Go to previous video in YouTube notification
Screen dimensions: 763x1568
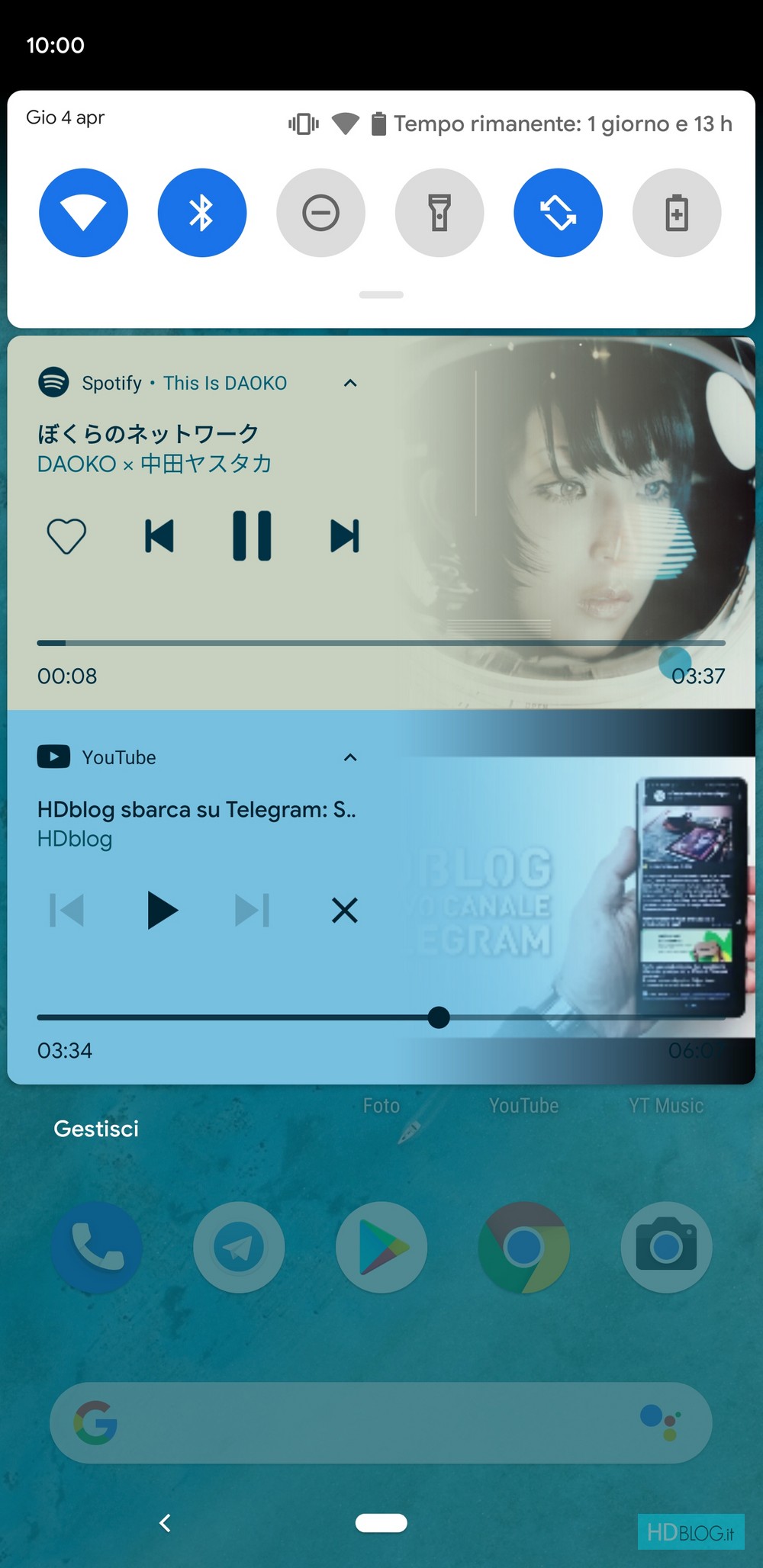[67, 910]
